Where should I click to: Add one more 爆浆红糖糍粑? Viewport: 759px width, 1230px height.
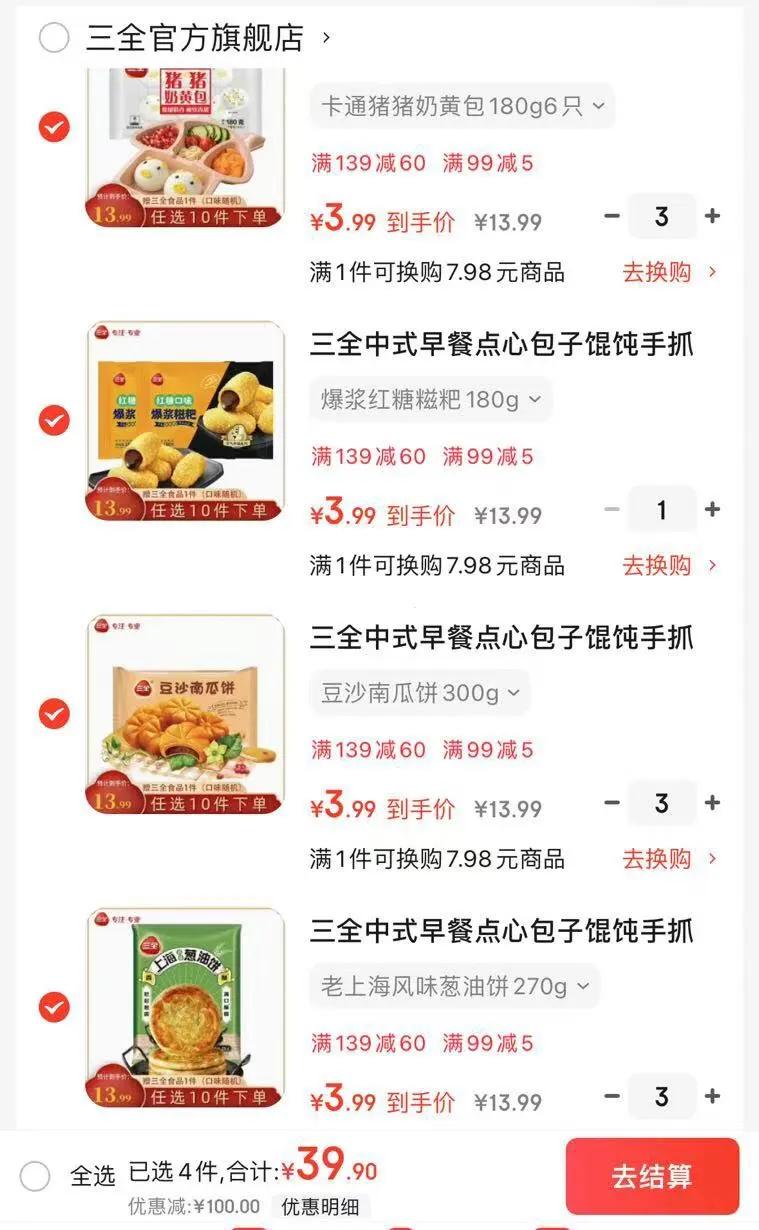coord(712,510)
